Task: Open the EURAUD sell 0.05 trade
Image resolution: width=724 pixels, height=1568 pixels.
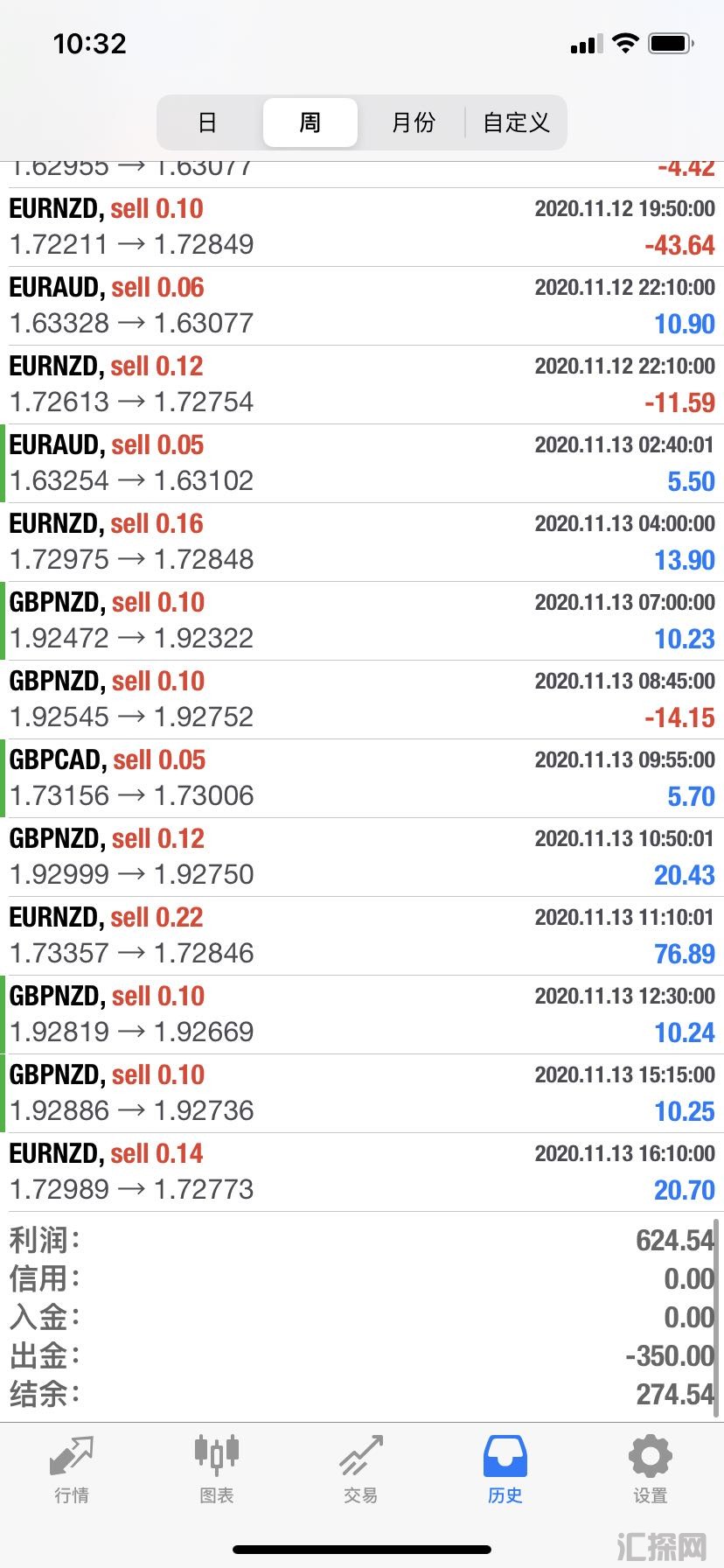Action: click(x=362, y=464)
